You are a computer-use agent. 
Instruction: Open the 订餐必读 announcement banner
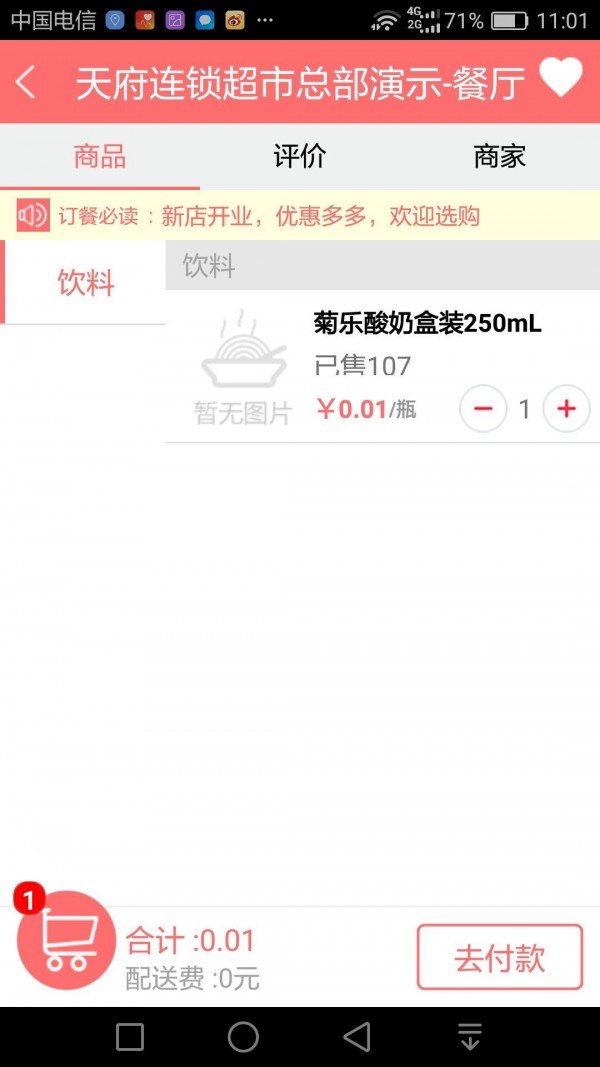coord(300,215)
